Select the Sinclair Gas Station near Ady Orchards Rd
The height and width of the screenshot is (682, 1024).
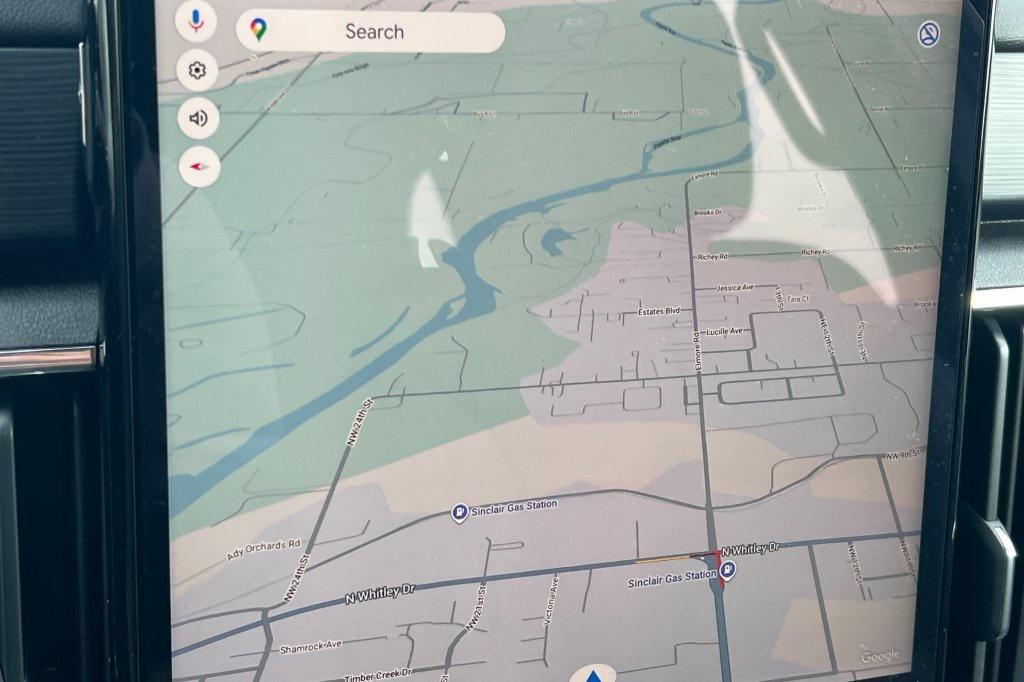click(x=459, y=512)
